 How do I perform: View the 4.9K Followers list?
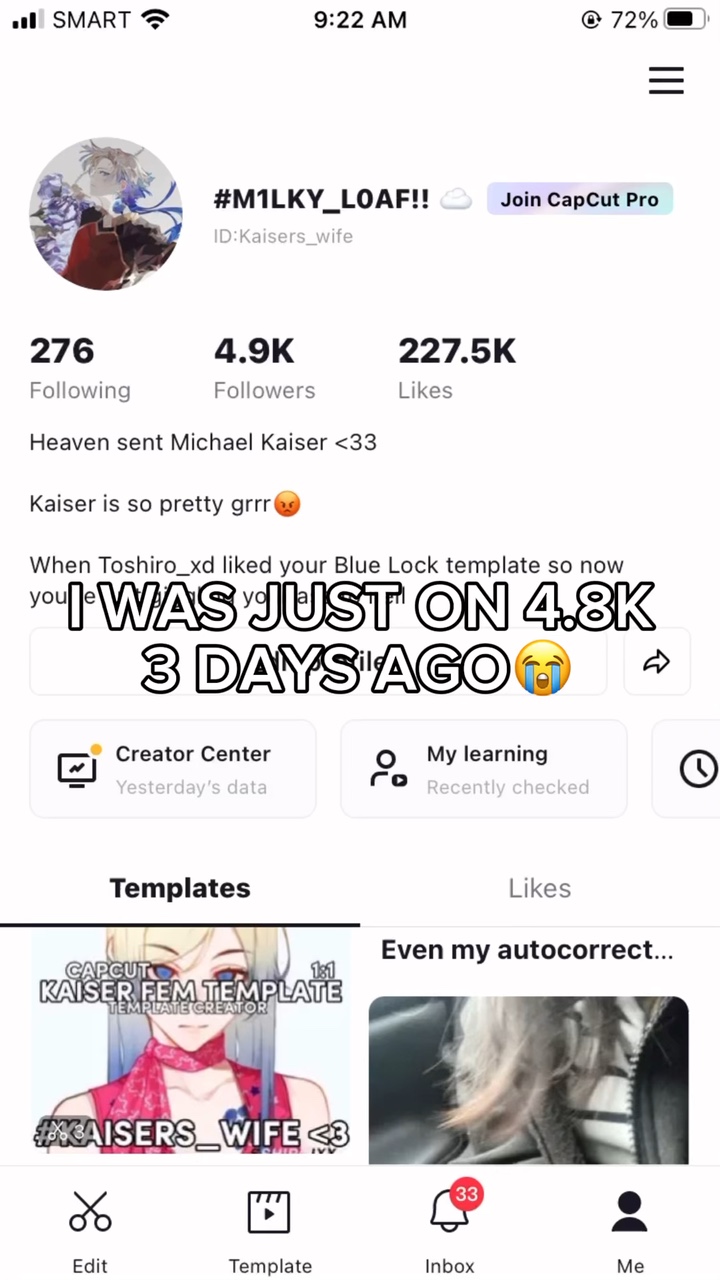[264, 368]
